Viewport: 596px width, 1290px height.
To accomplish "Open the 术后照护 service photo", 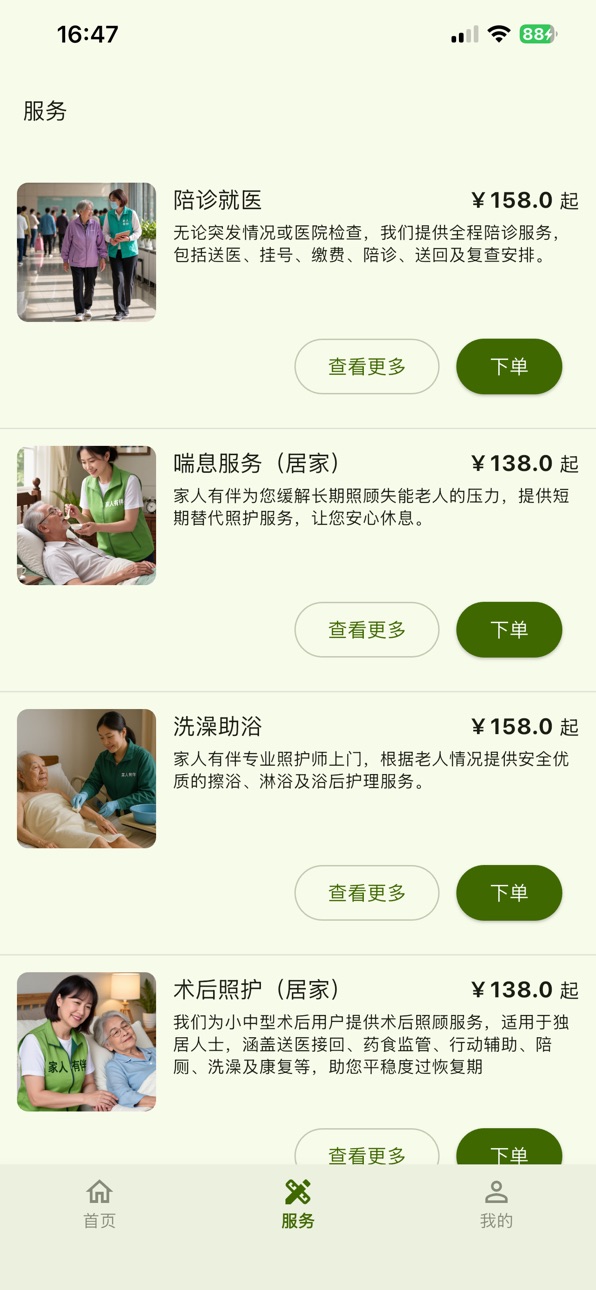I will [x=86, y=1041].
